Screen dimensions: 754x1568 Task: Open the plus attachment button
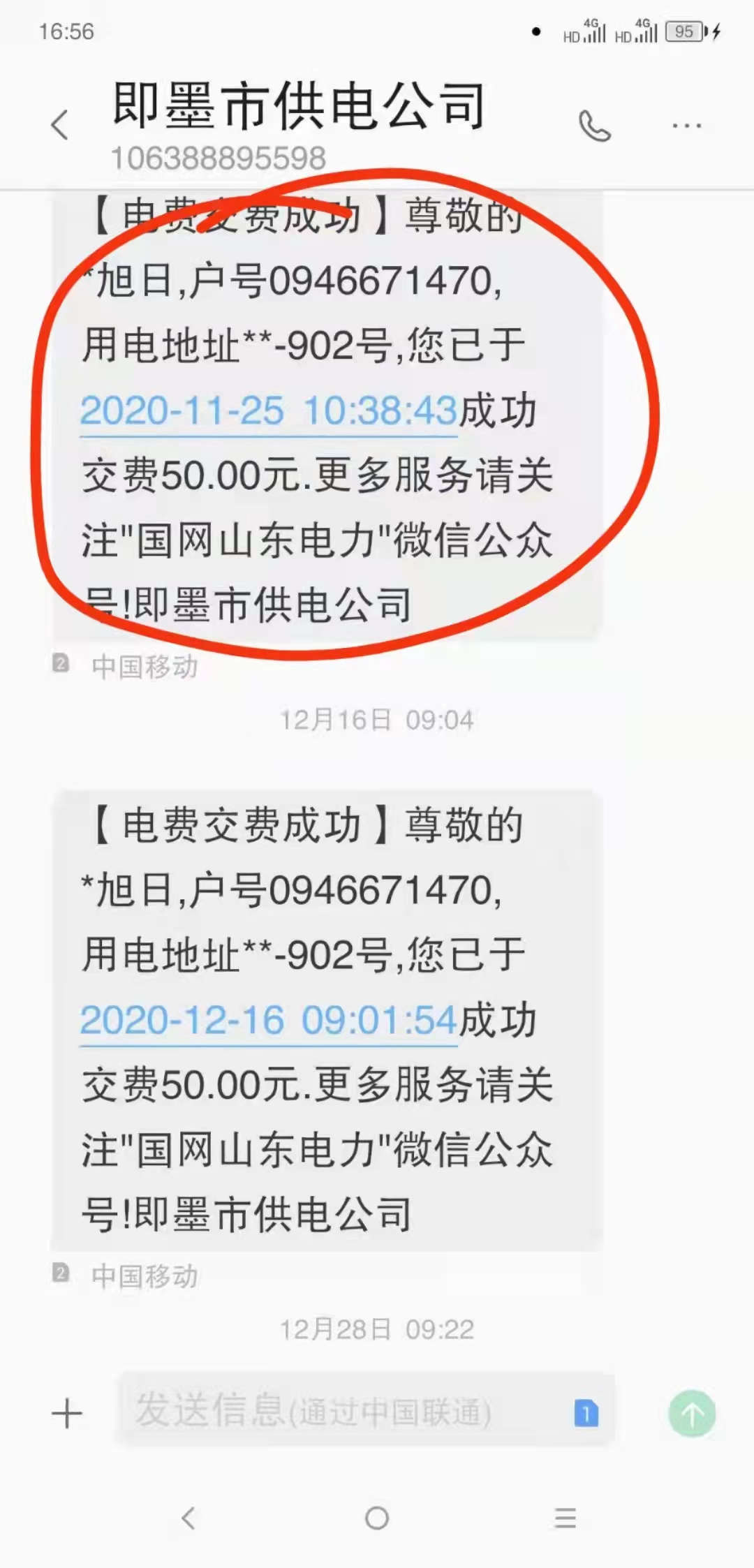(67, 1414)
